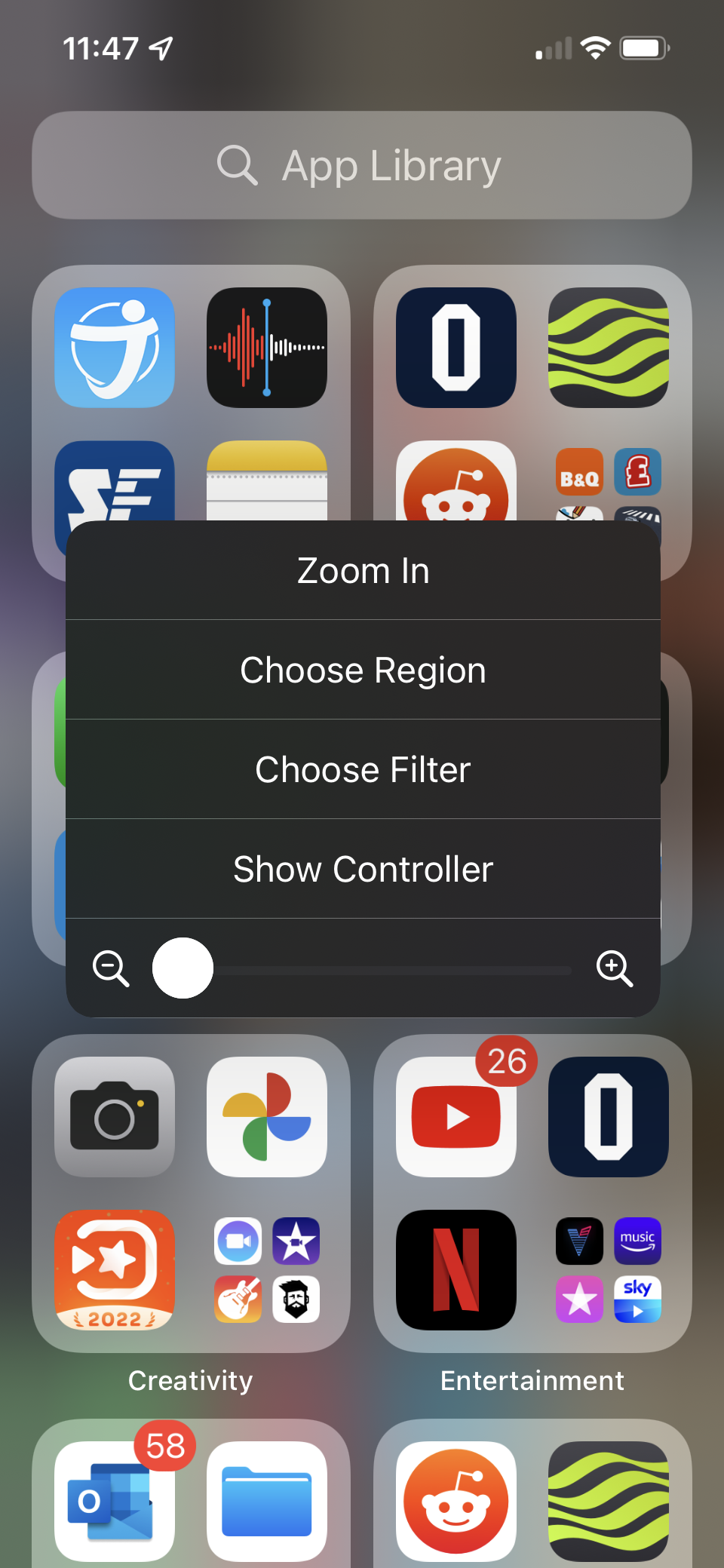Launch YouTube with 26 notifications
Screen dimensions: 724x1568
coord(456,1117)
